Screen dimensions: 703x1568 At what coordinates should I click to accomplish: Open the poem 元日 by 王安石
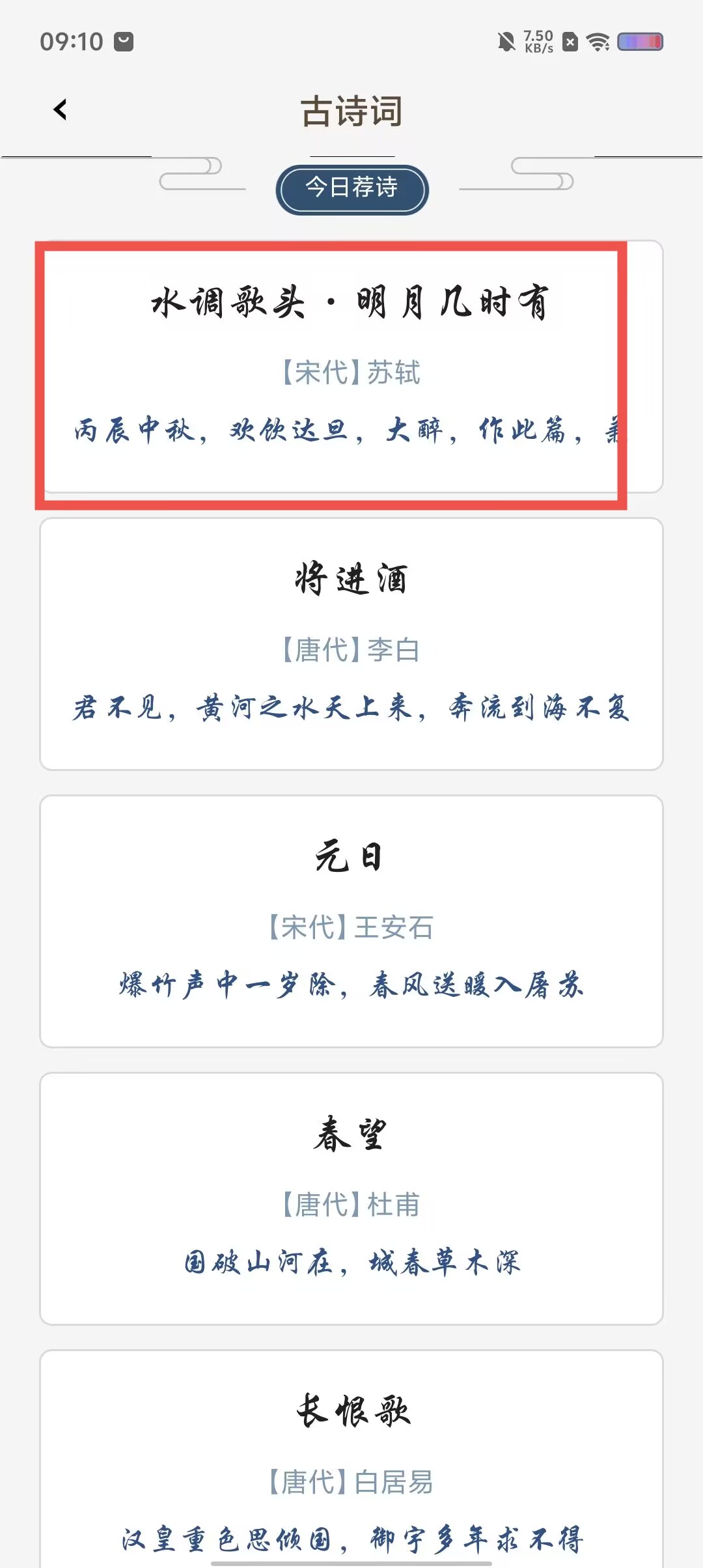coord(351,921)
